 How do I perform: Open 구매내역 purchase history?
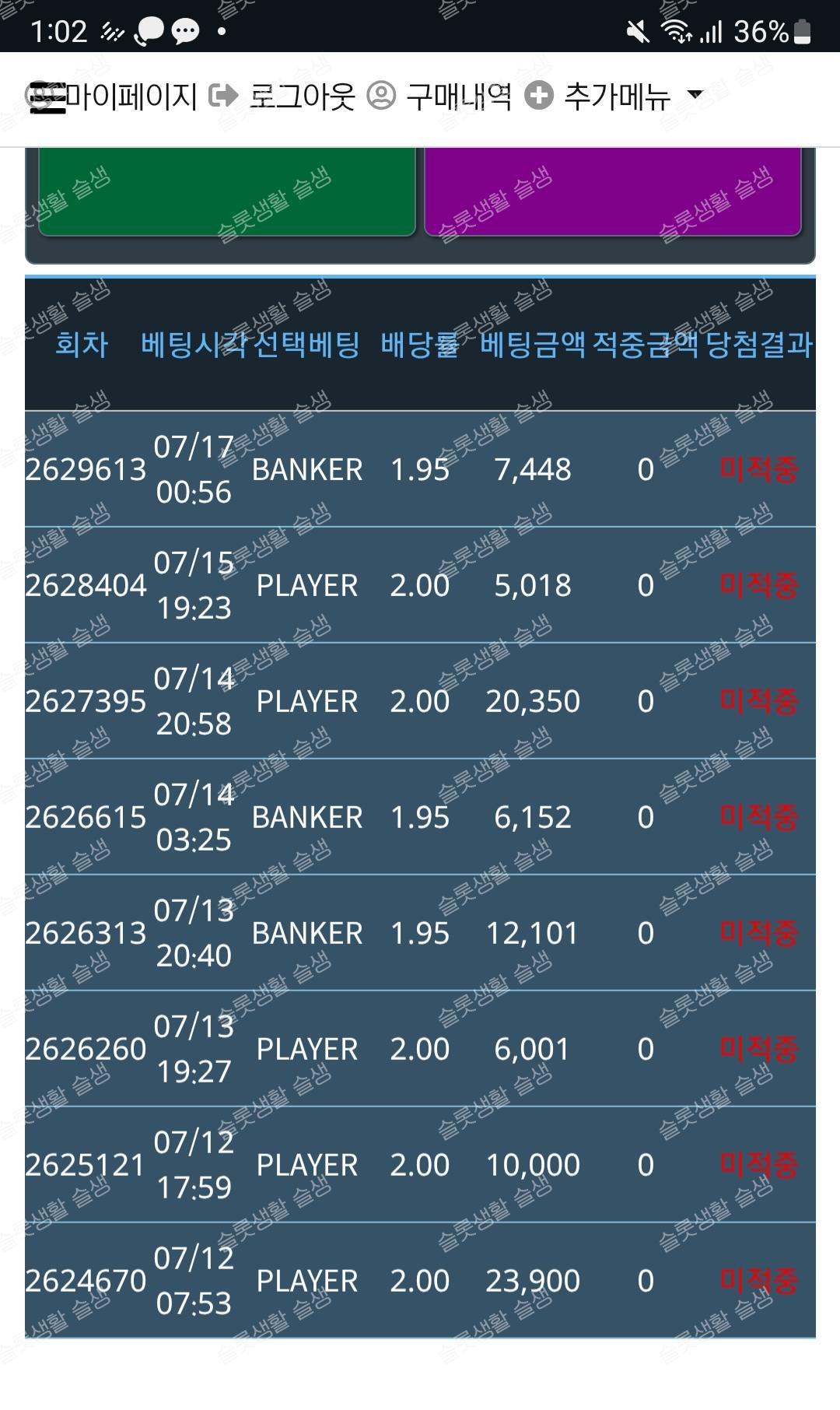pyautogui.click(x=459, y=97)
